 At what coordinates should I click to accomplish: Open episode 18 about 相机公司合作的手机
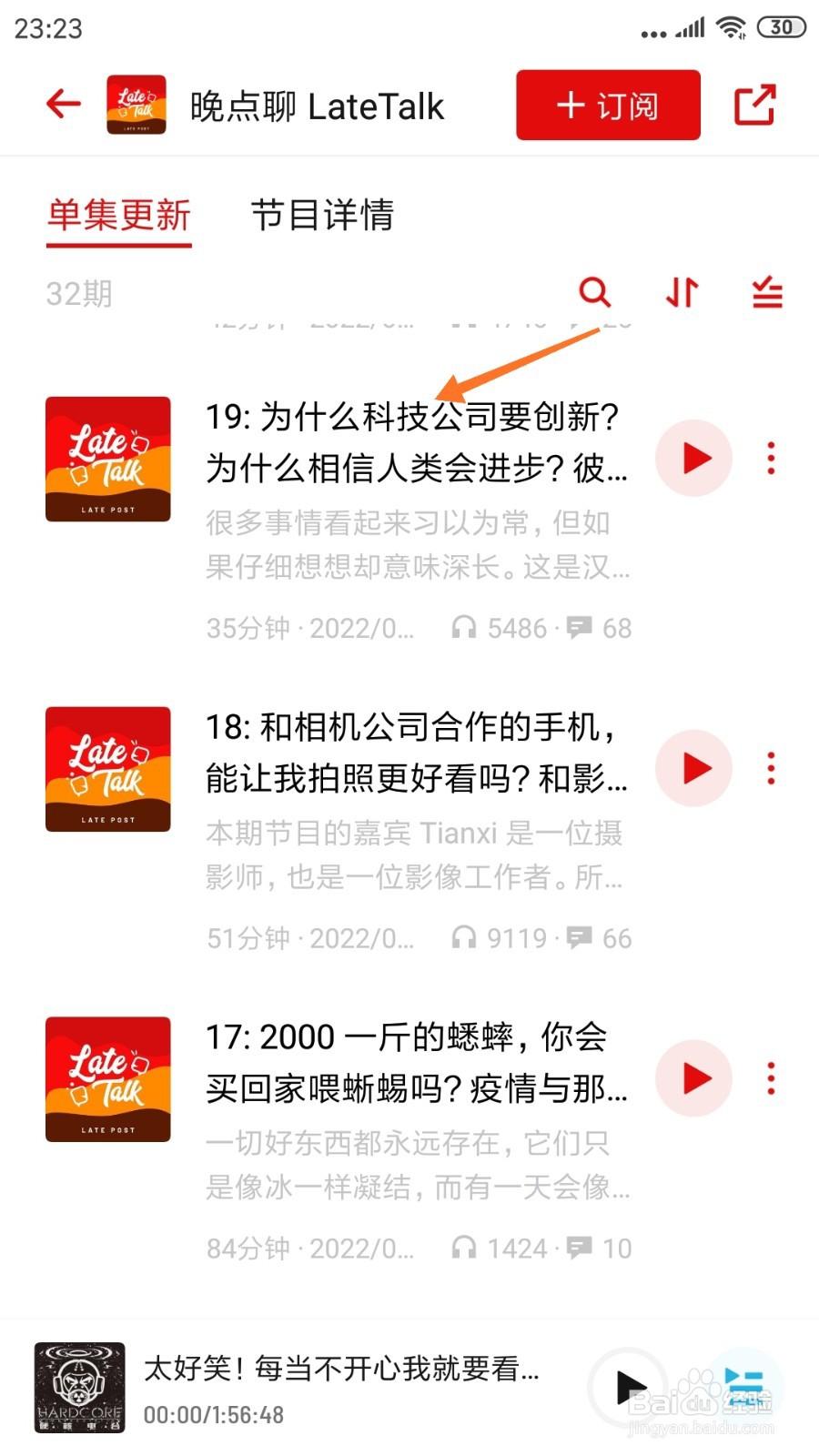point(416,753)
